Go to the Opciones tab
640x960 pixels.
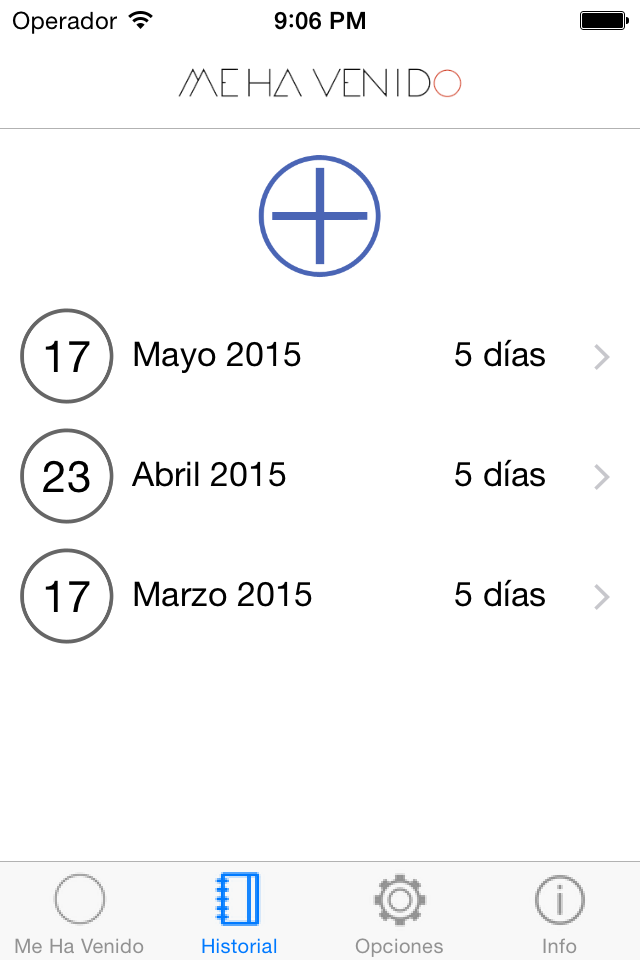click(399, 913)
